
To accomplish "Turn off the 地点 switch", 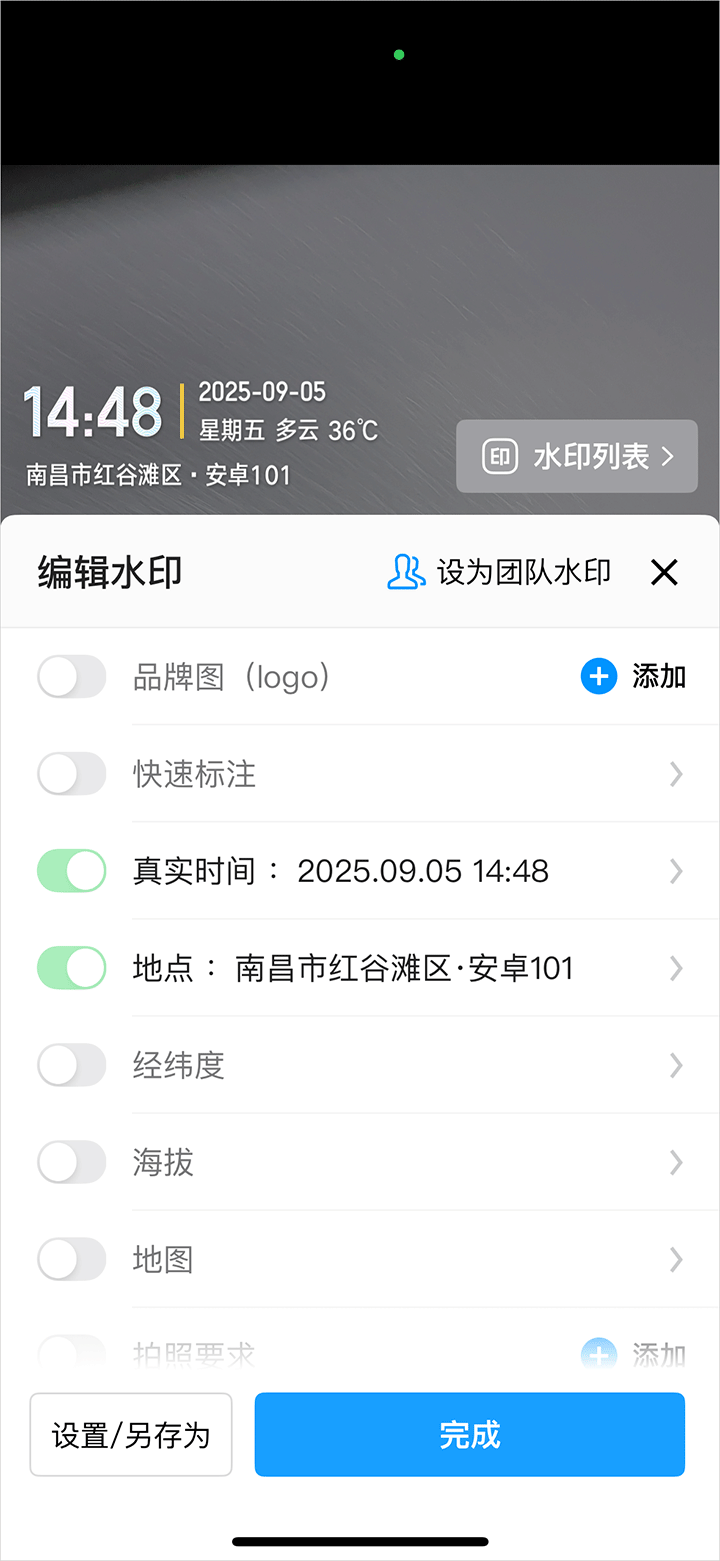I will [x=72, y=968].
